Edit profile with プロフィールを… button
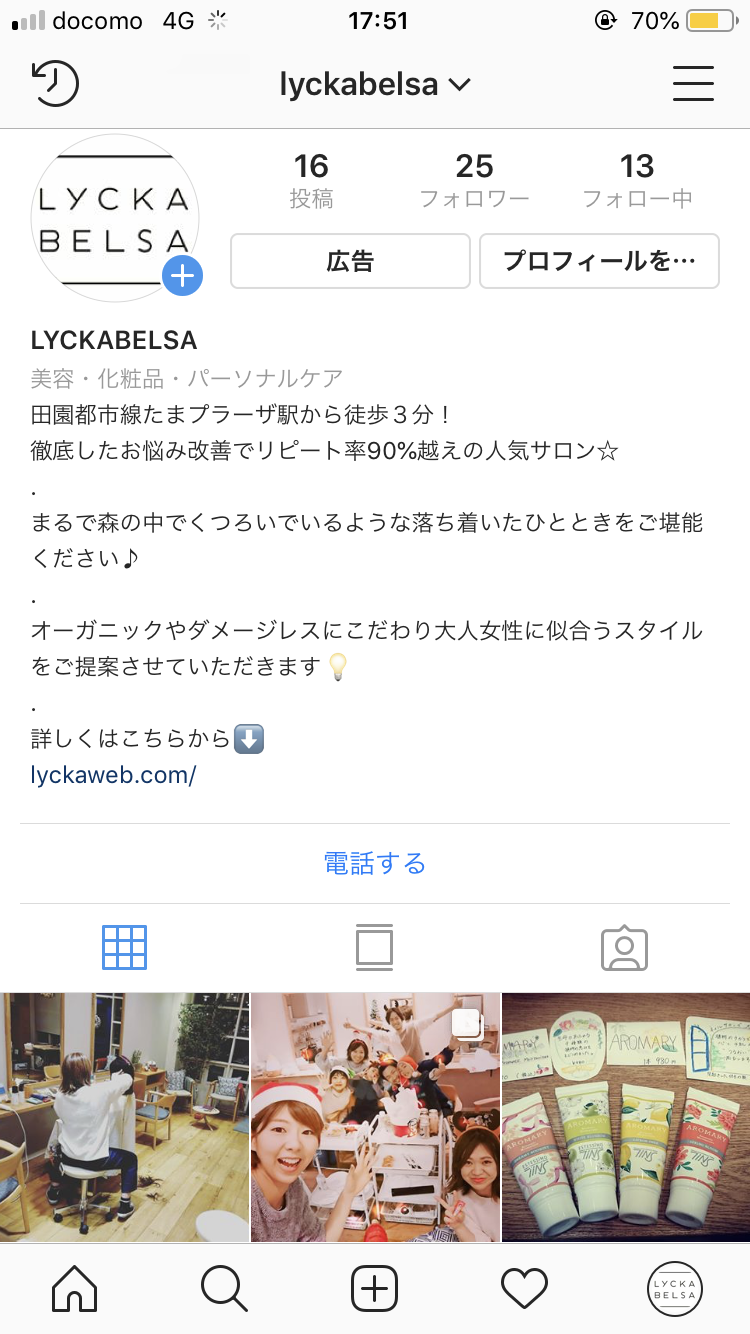This screenshot has height=1334, width=750. coord(599,261)
